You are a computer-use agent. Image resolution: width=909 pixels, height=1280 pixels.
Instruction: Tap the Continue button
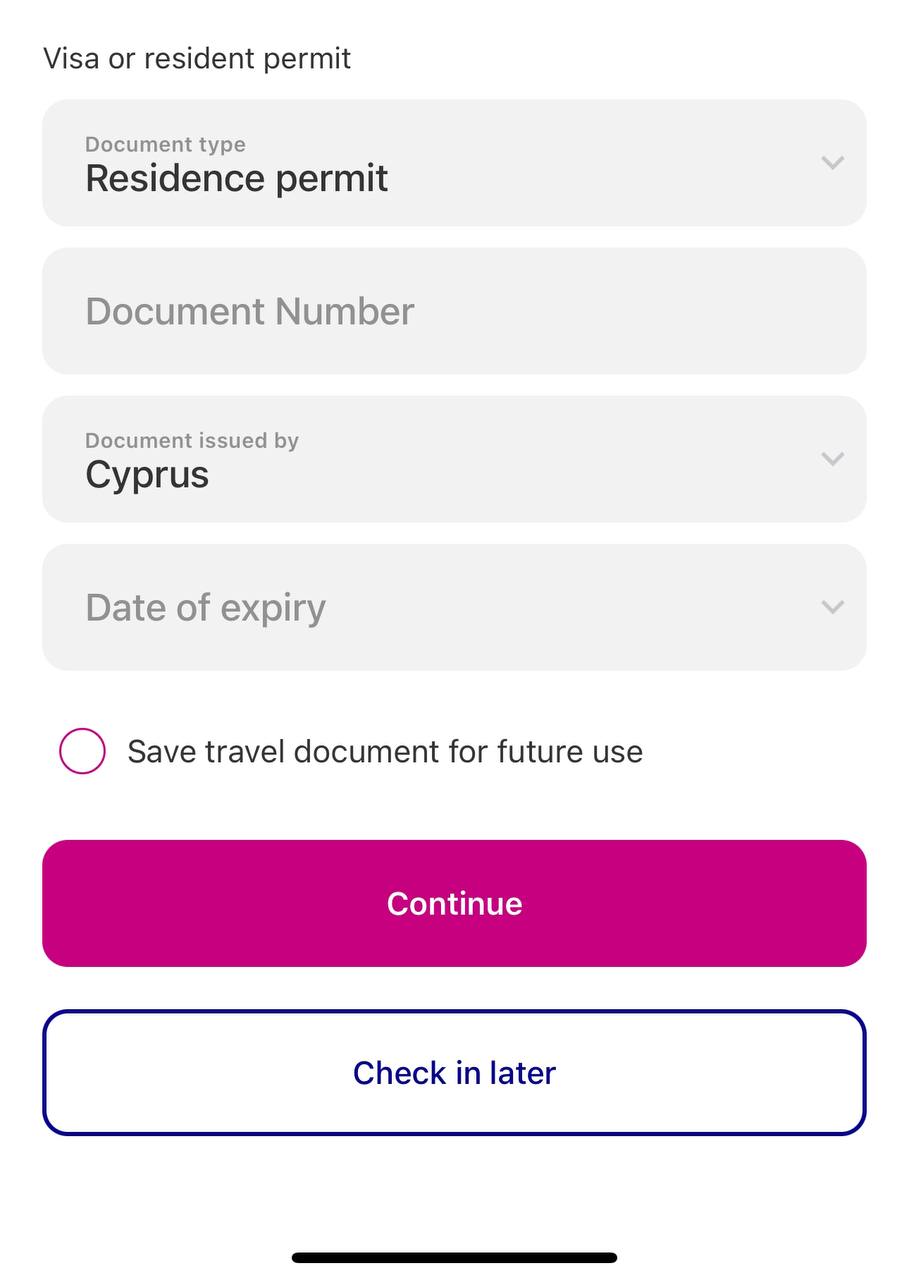point(454,903)
